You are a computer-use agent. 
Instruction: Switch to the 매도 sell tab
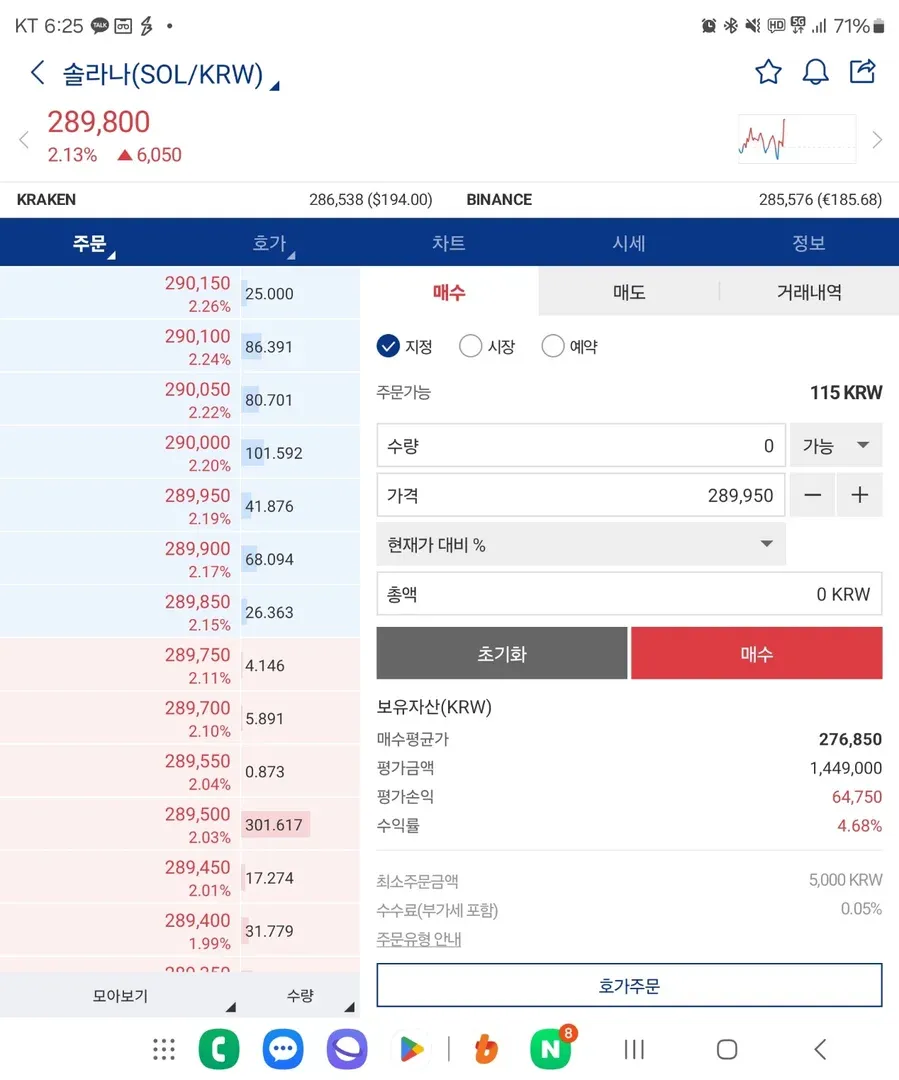click(x=629, y=292)
